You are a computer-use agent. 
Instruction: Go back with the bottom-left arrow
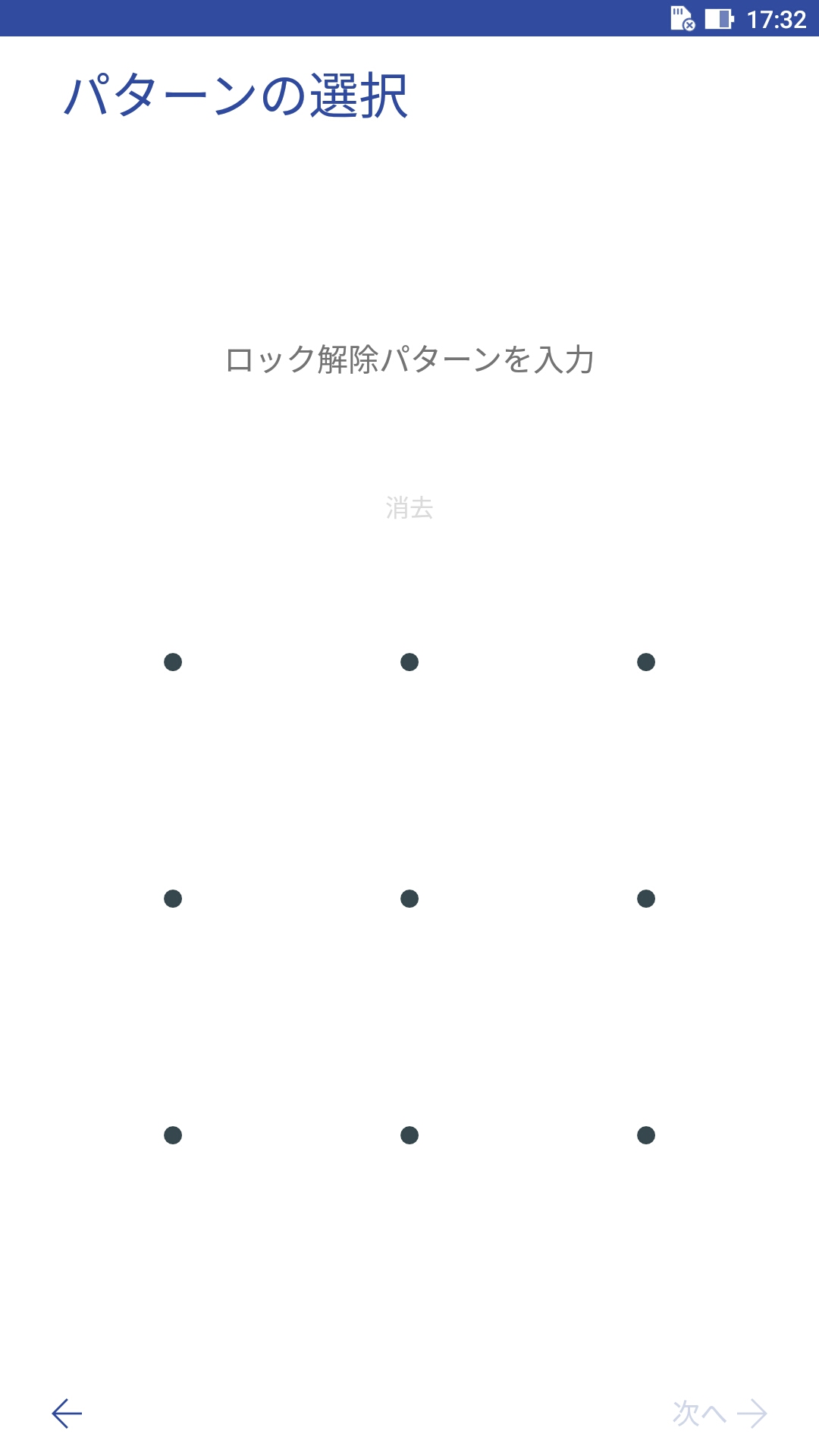click(67, 1414)
